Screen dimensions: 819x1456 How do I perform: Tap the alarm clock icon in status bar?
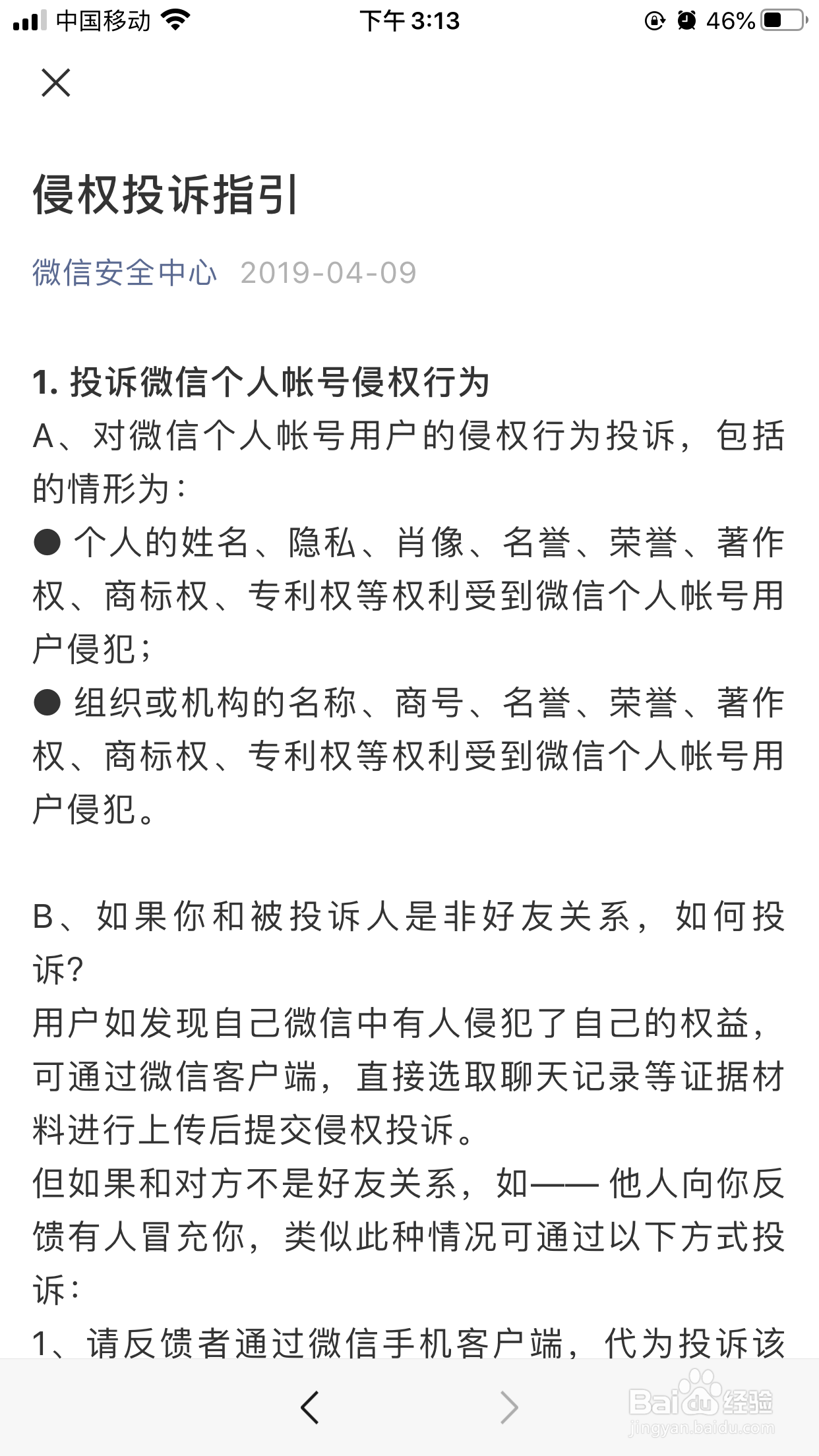click(688, 20)
